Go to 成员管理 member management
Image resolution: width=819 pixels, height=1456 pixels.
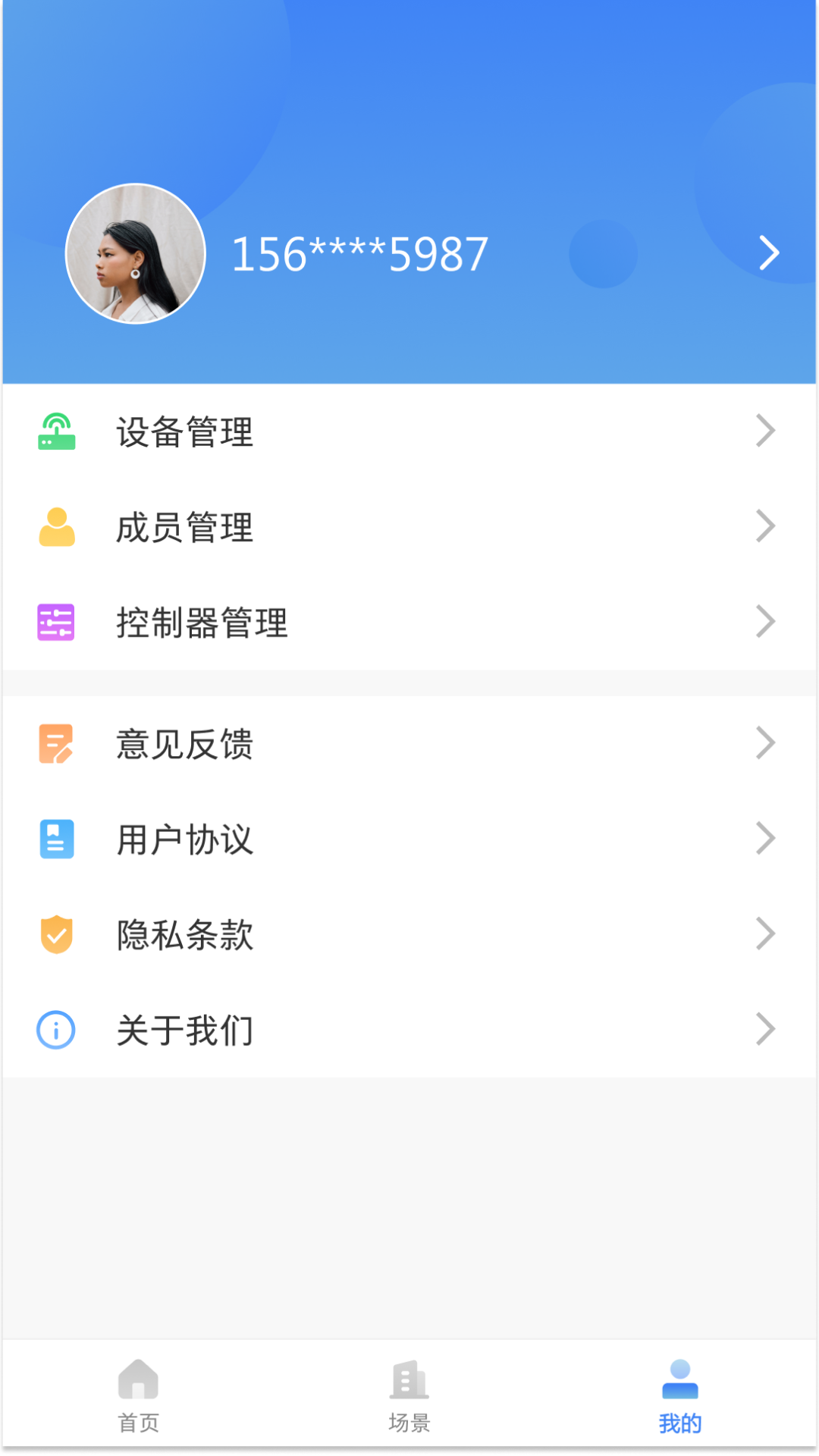tap(409, 527)
